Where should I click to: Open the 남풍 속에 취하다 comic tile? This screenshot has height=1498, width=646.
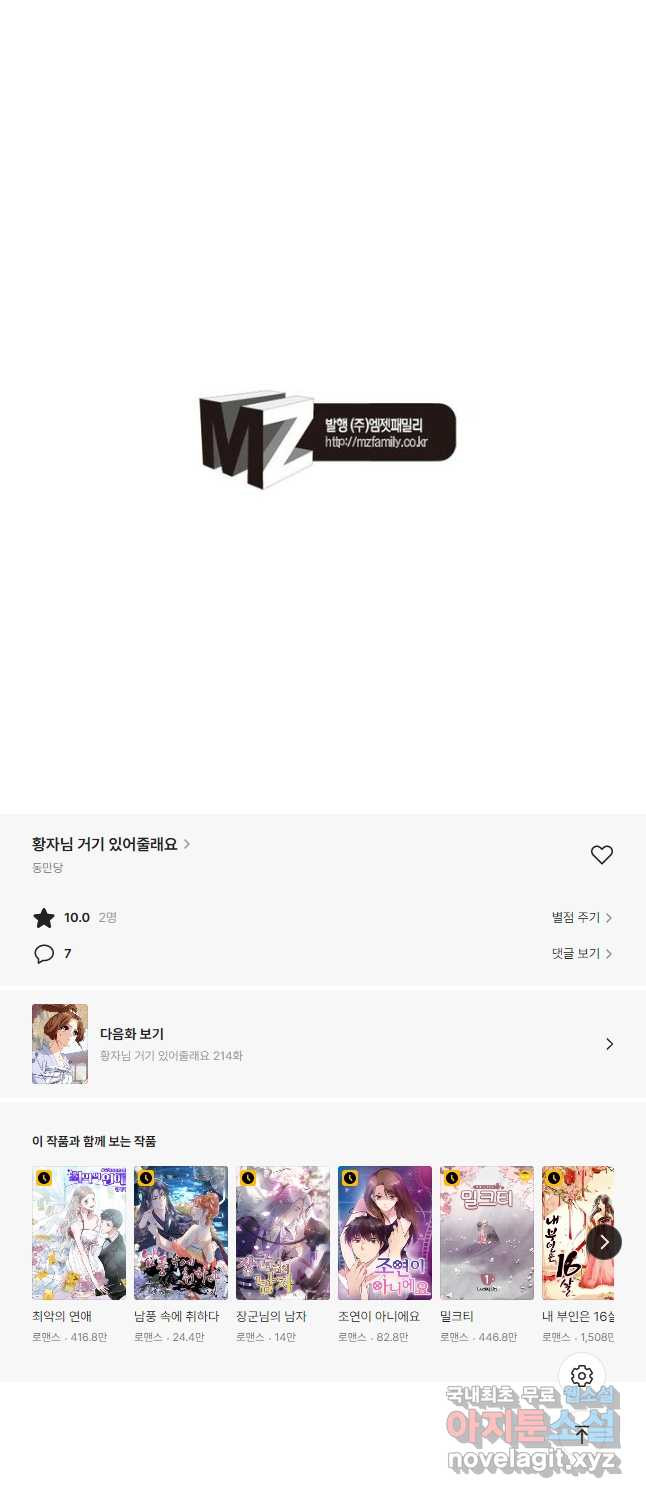coord(181,1233)
